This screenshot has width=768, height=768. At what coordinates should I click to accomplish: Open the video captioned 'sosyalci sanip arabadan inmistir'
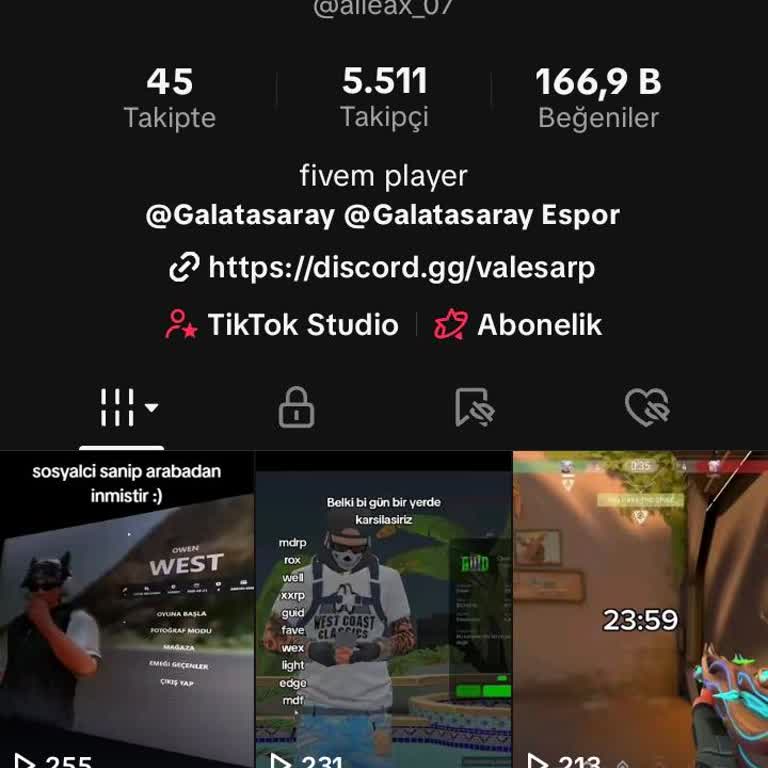(x=126, y=610)
